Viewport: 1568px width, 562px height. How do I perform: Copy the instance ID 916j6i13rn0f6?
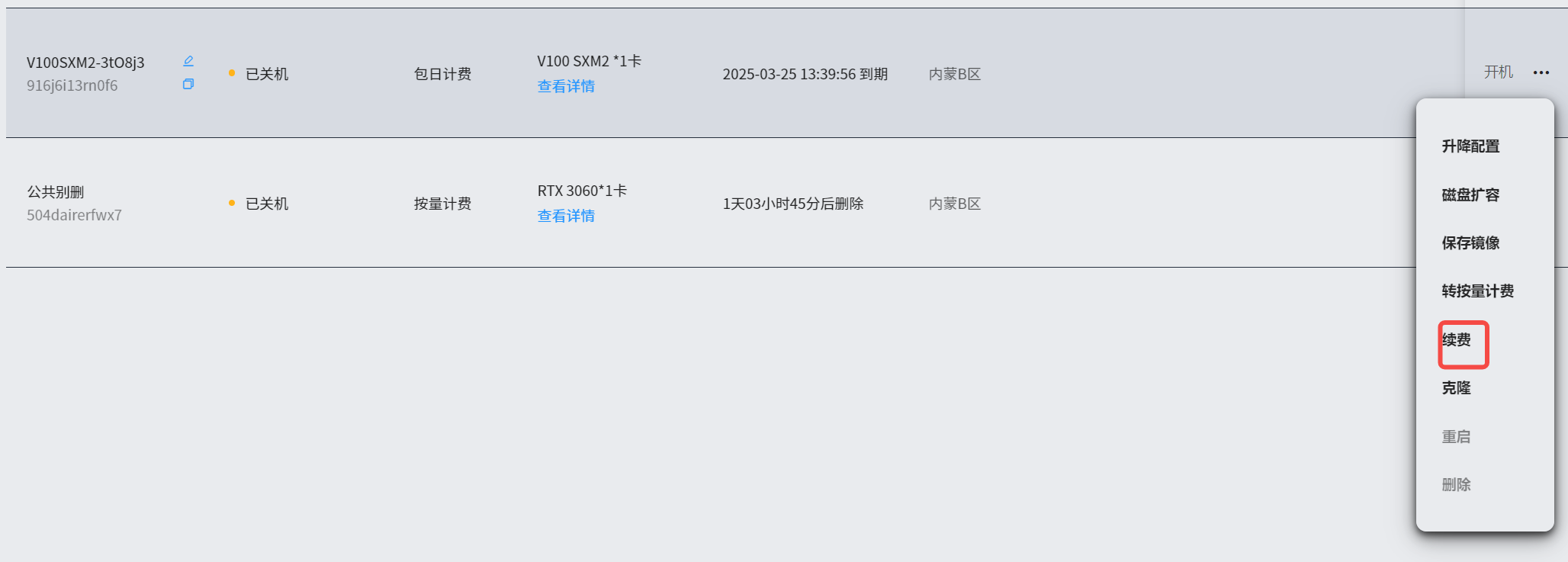tap(188, 84)
